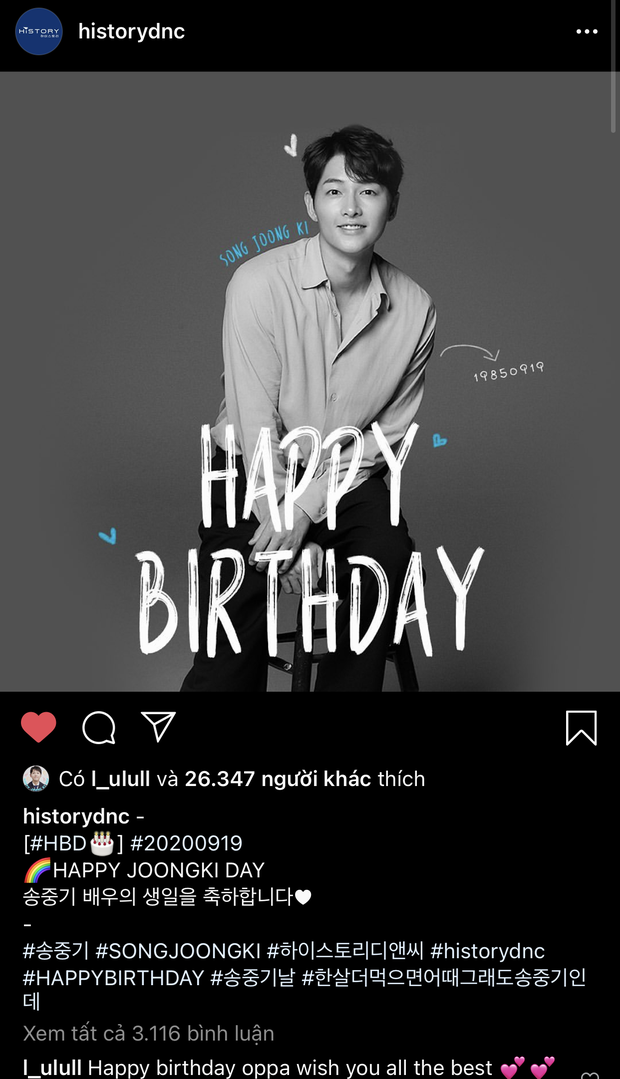Save the post with the bookmark icon

(581, 727)
